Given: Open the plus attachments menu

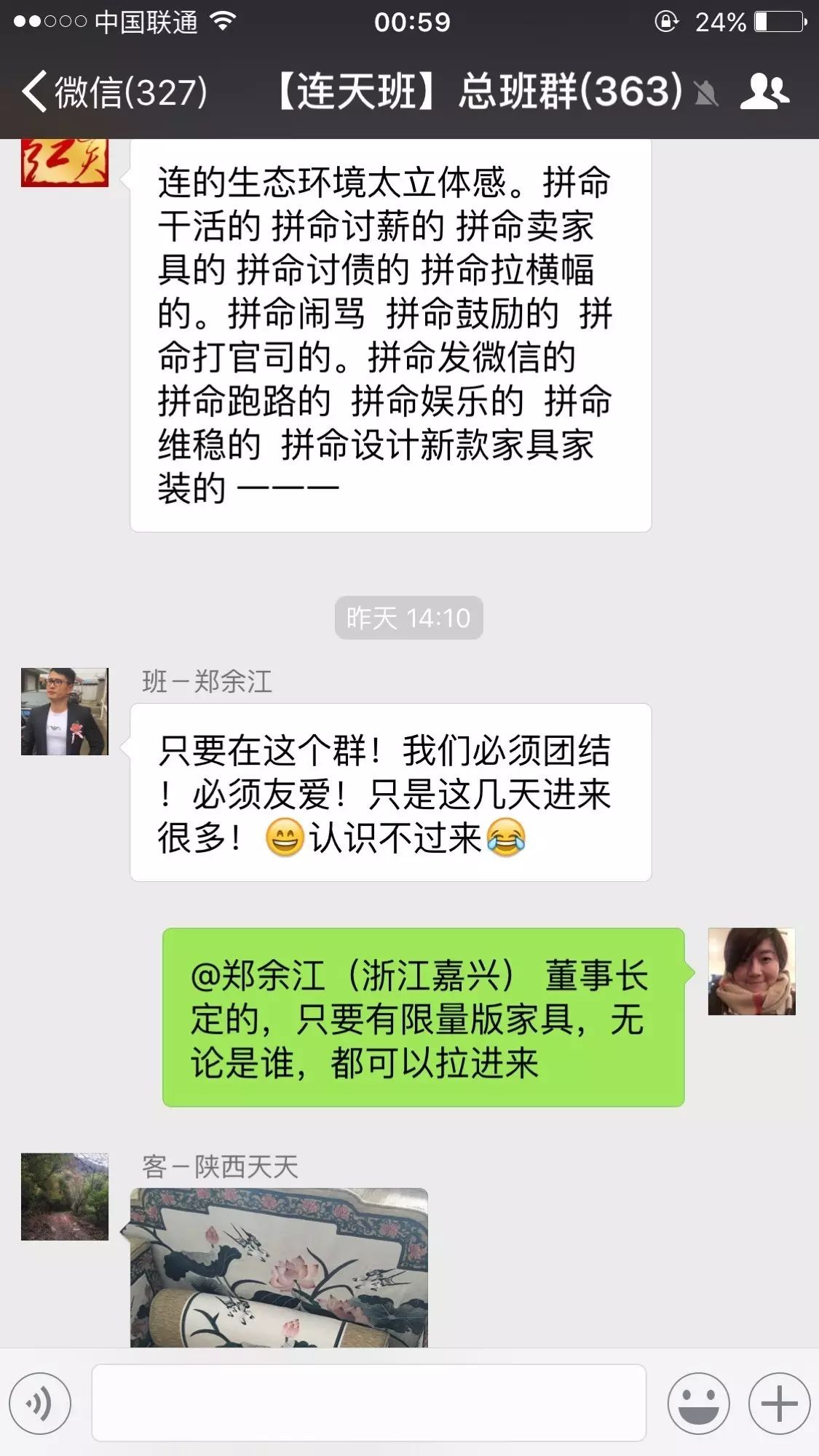Looking at the screenshot, I should 779,1403.
